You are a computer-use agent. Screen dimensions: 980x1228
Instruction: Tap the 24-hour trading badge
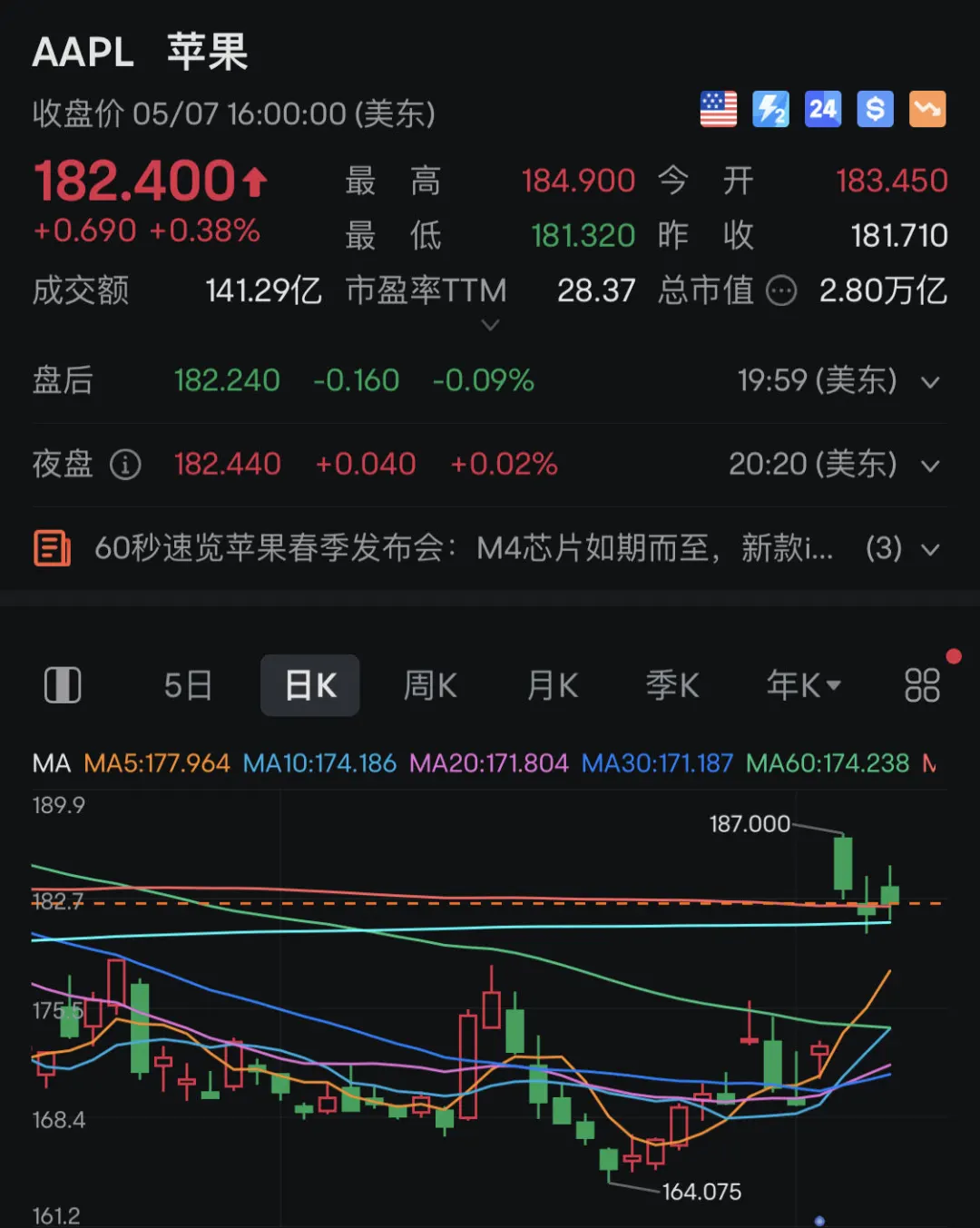tap(823, 110)
